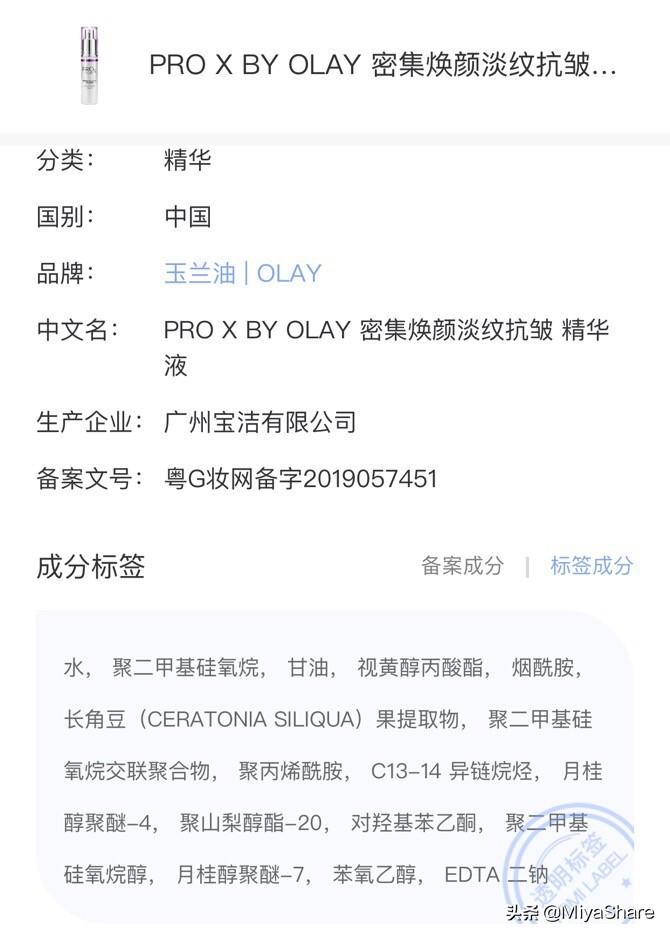Open the PRO X BY OLAY product header
670x937 pixels.
[x=382, y=66]
